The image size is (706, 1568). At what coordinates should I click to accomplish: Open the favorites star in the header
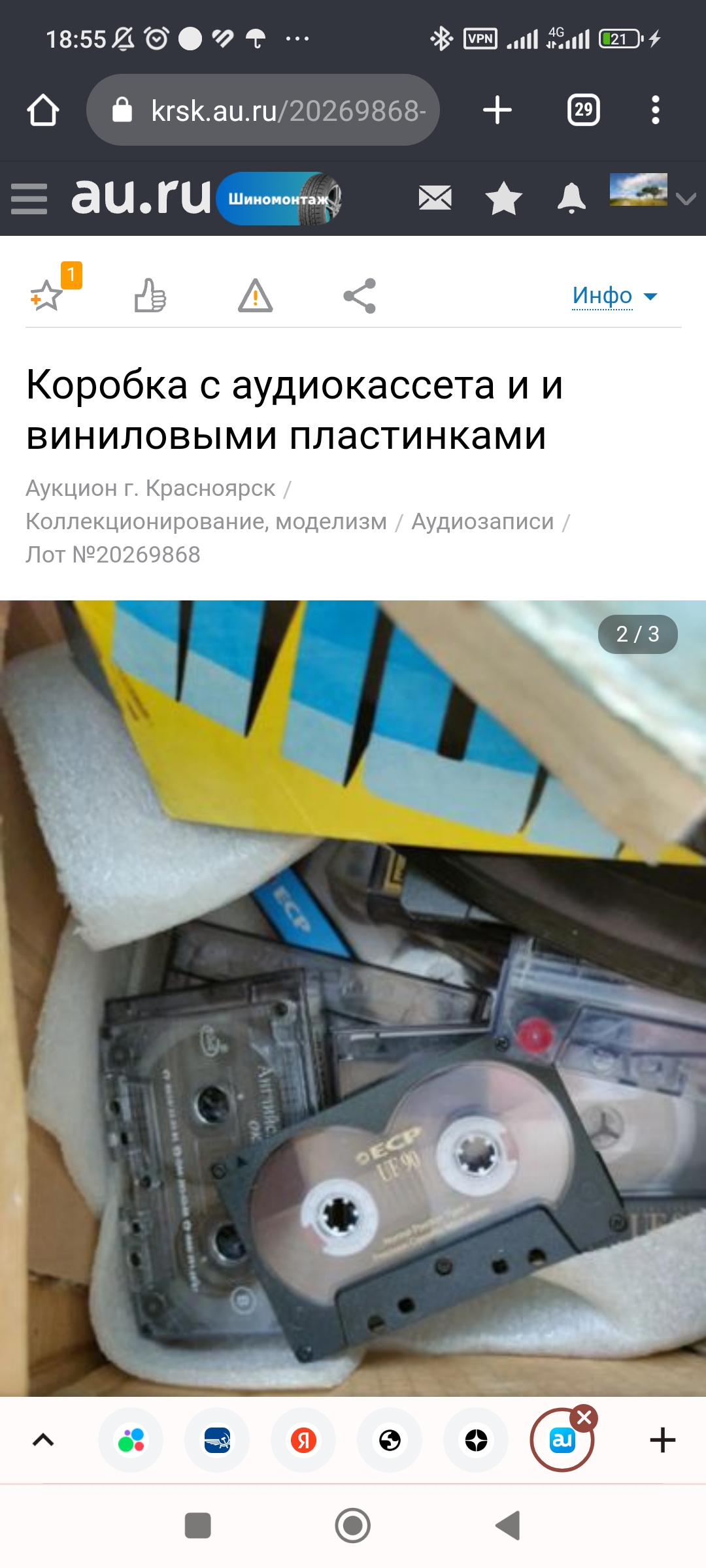[503, 198]
